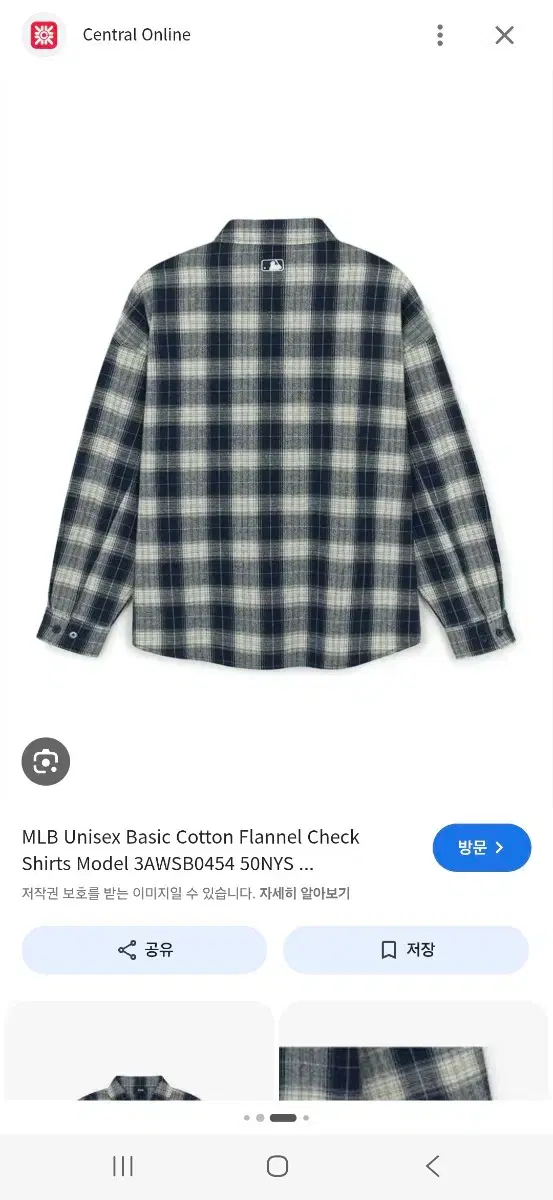Save the image with 저장
This screenshot has height=1200, width=553.
(x=406, y=950)
